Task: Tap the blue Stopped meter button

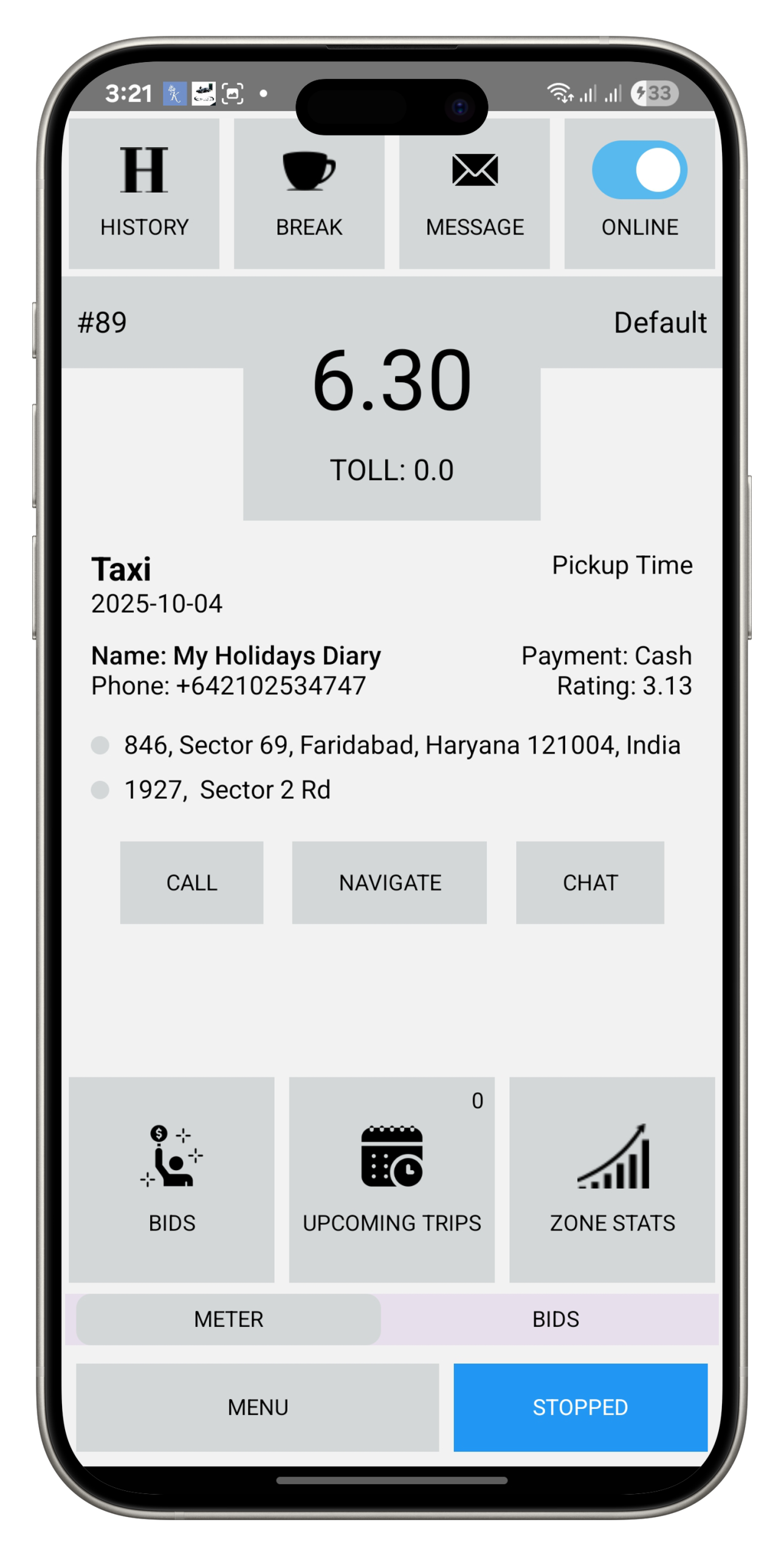Action: pos(580,1406)
